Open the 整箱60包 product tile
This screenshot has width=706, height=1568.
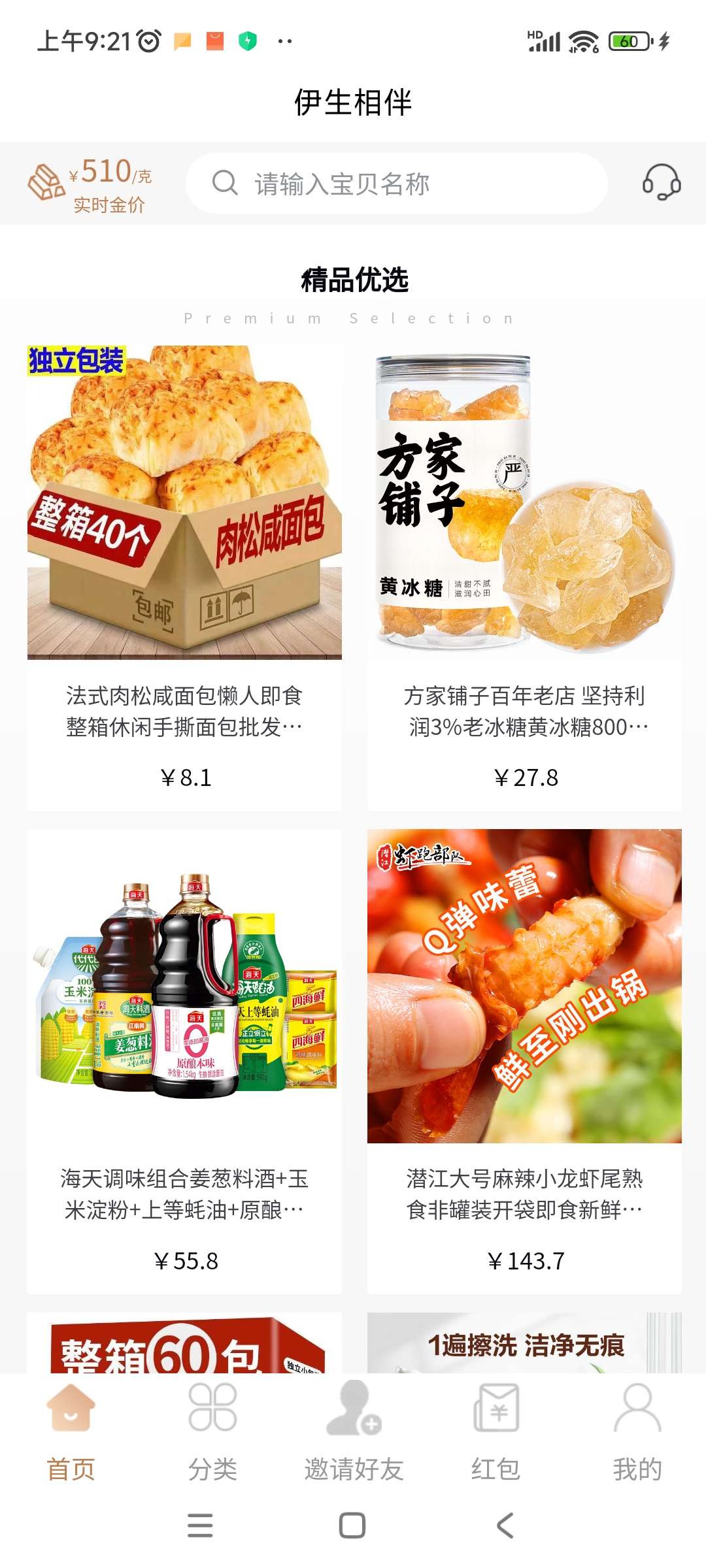coord(184,1343)
